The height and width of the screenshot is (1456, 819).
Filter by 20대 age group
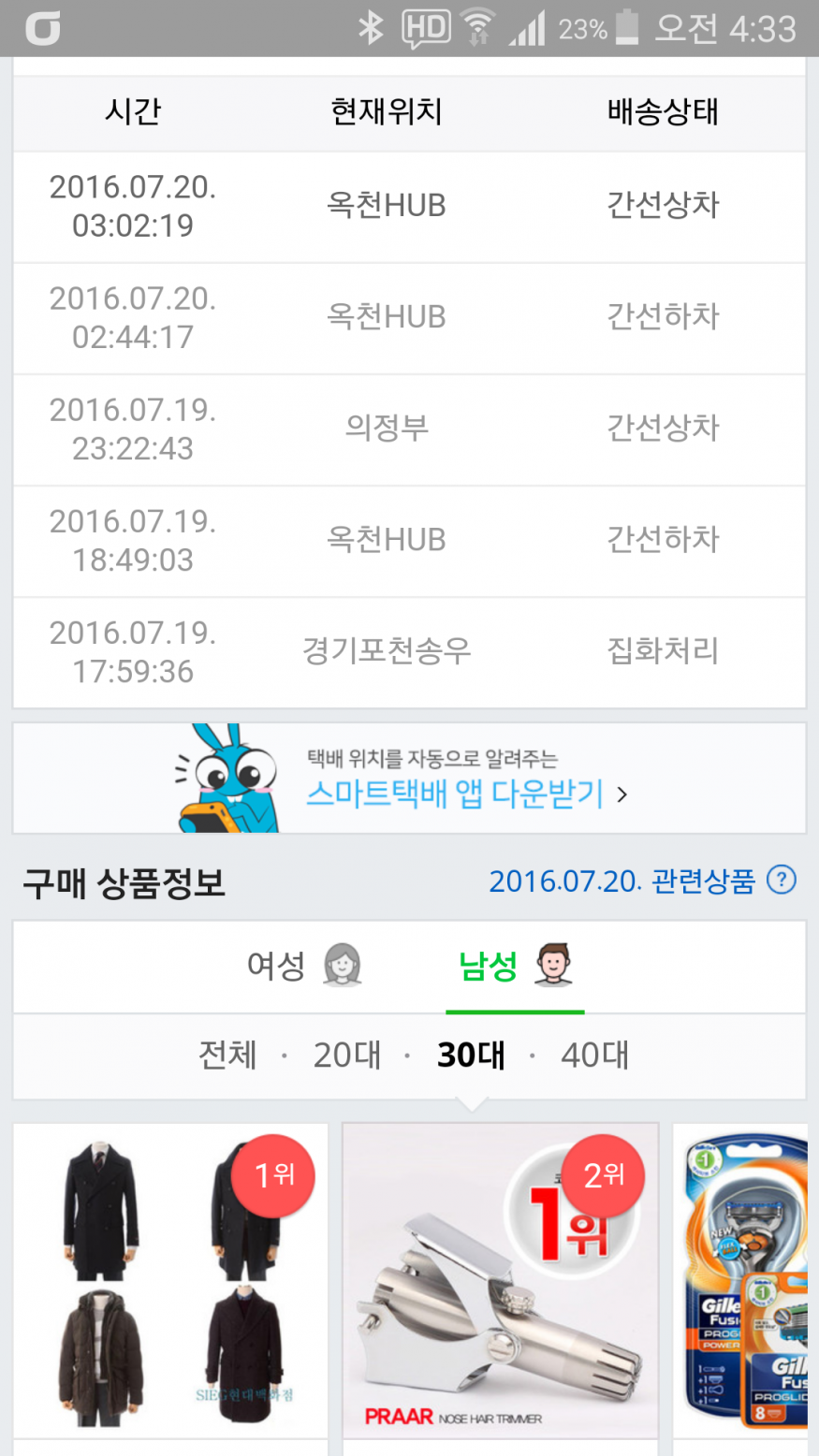pyautogui.click(x=346, y=1055)
